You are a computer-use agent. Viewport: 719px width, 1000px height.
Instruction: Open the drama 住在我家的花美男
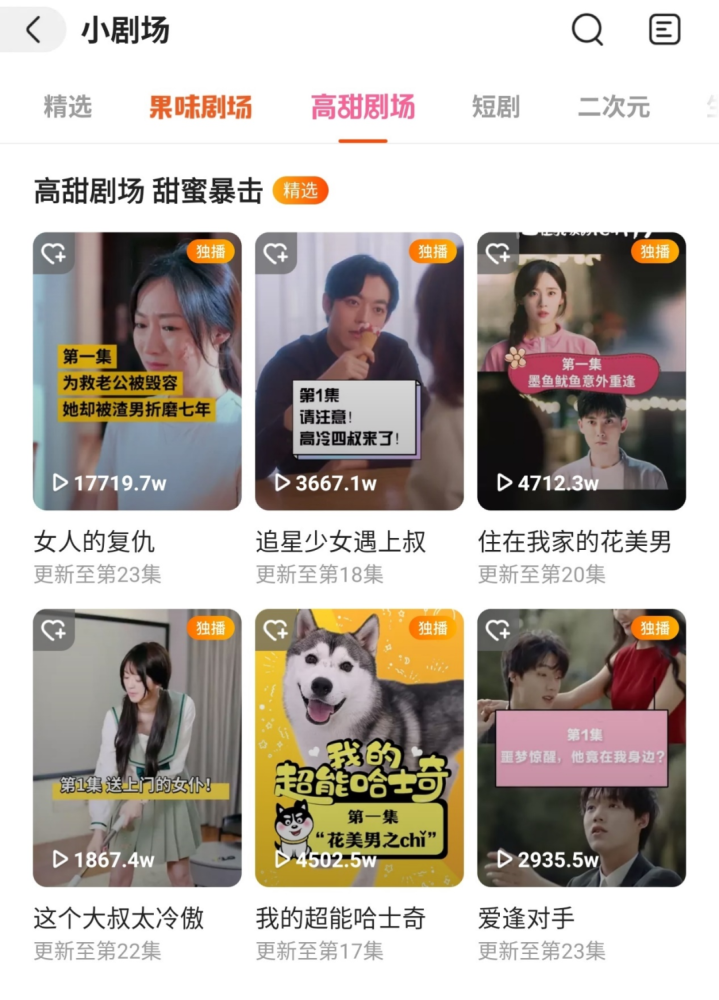click(x=581, y=372)
